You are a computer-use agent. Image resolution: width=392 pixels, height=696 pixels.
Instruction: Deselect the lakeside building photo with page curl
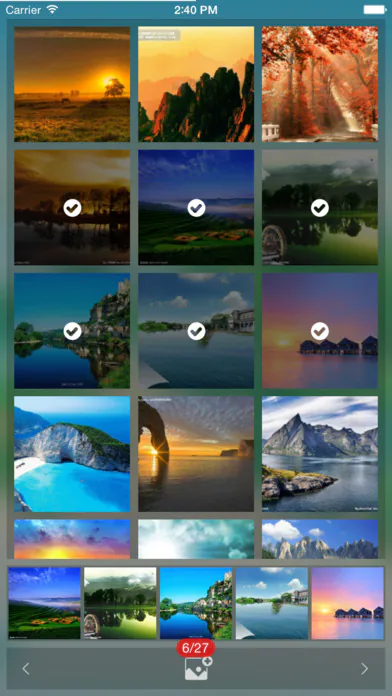pos(196,331)
